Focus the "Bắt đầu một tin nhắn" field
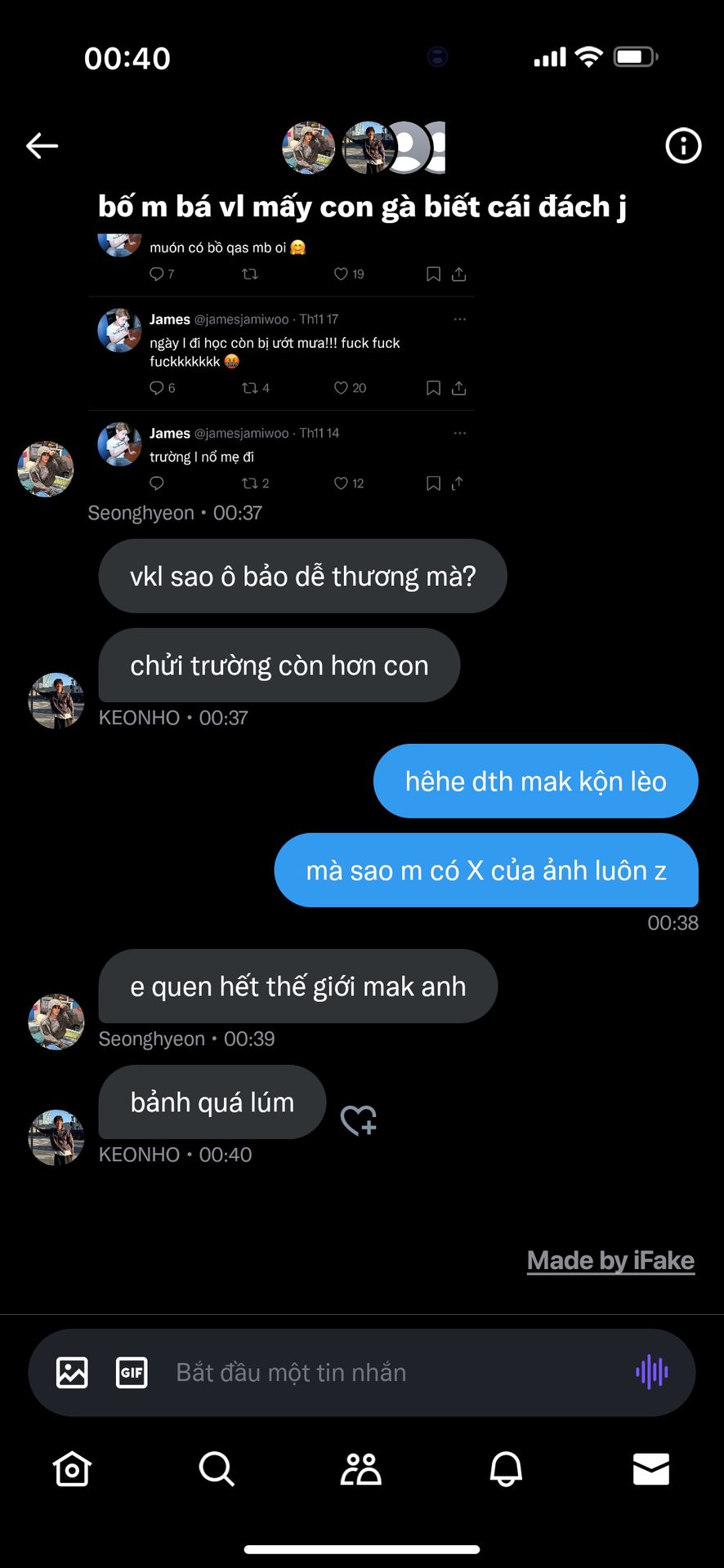The image size is (724, 1568). pos(384,1372)
